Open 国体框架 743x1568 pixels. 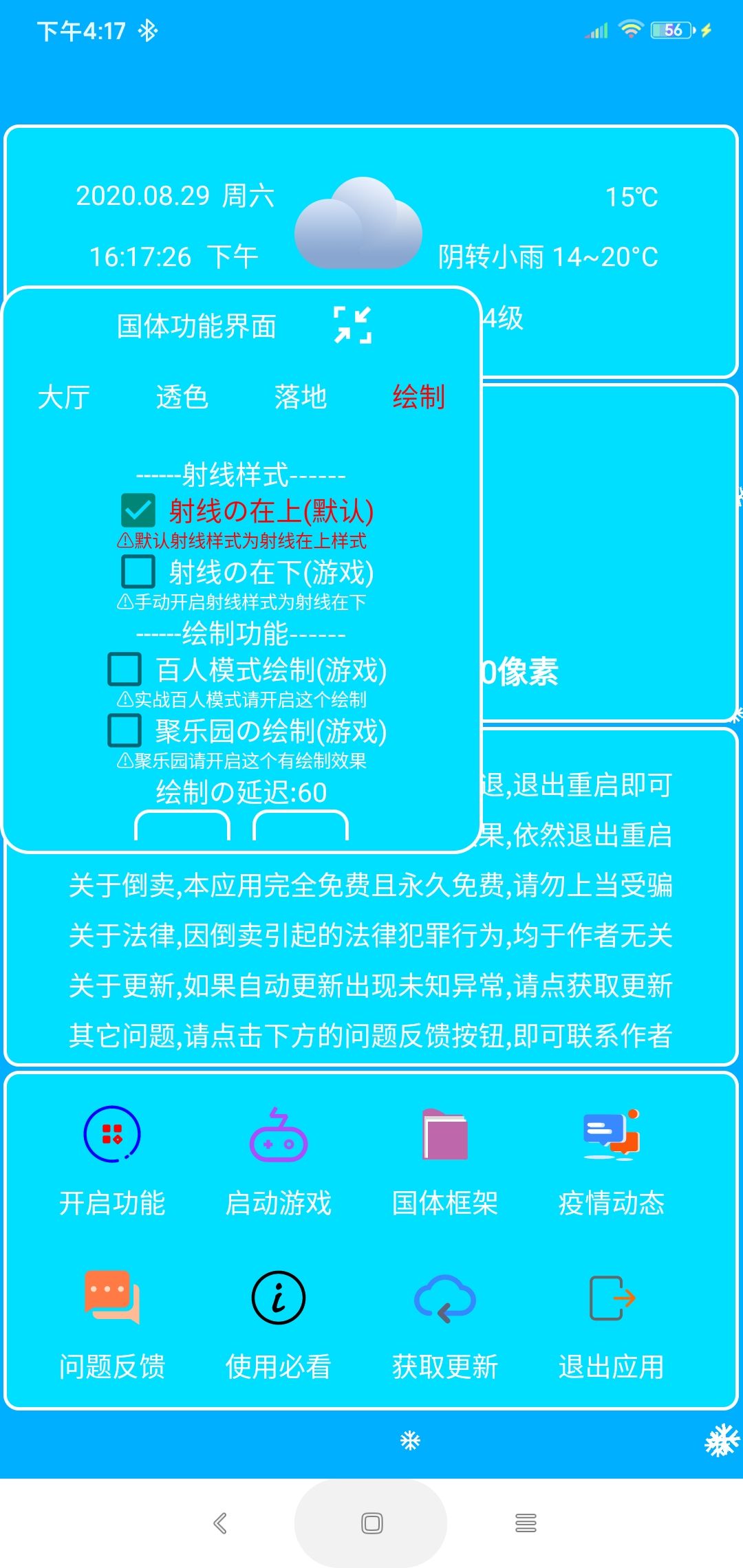(445, 1162)
